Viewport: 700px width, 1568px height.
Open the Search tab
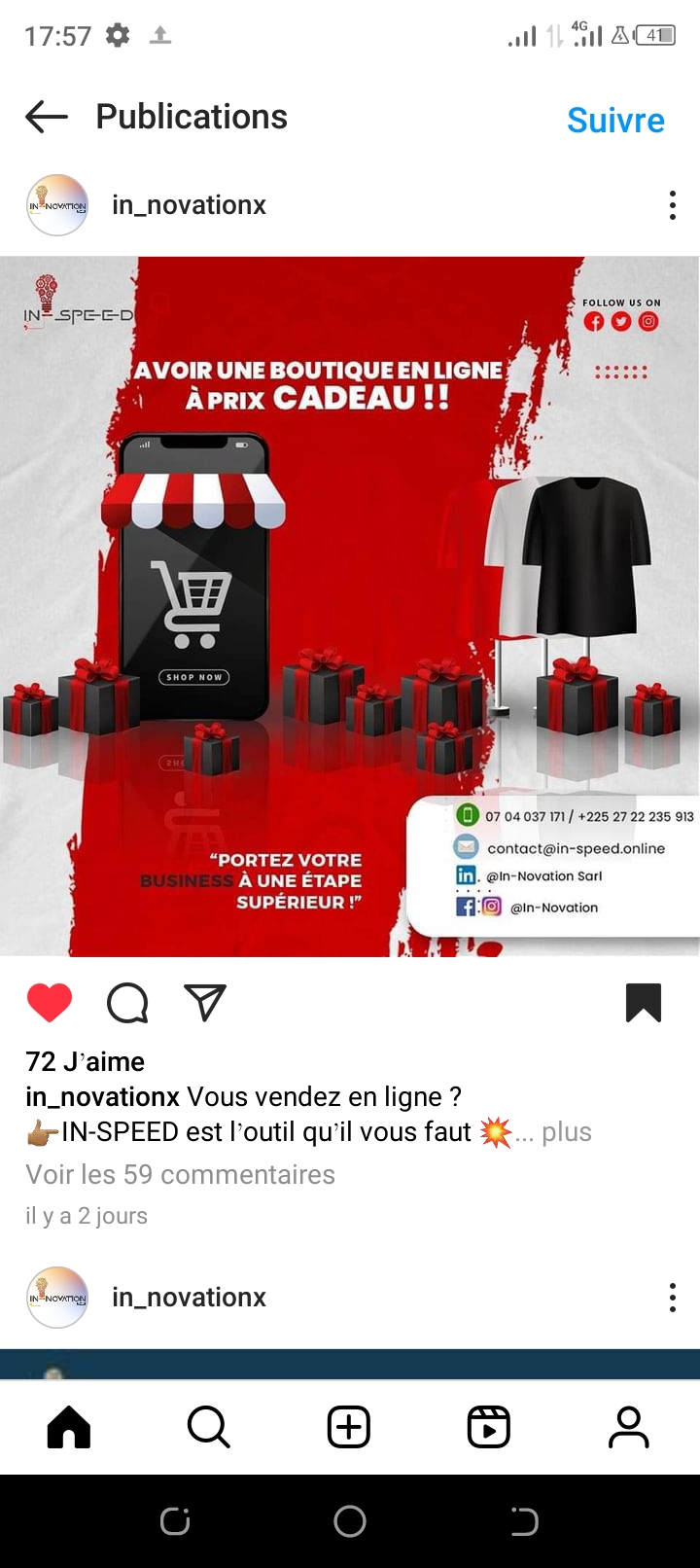pos(208,1427)
